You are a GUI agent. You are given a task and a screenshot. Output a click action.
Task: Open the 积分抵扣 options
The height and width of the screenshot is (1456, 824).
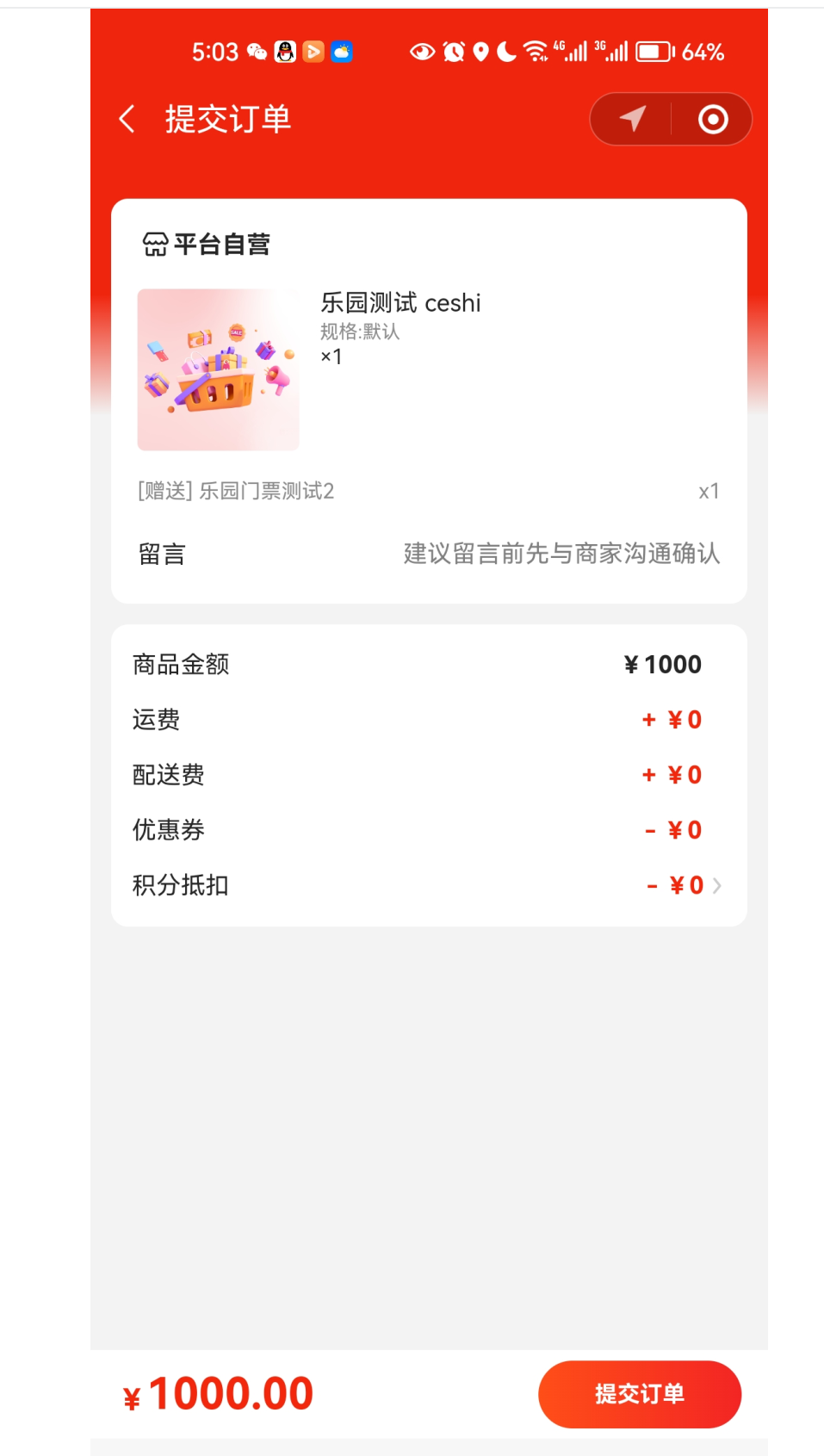point(686,885)
